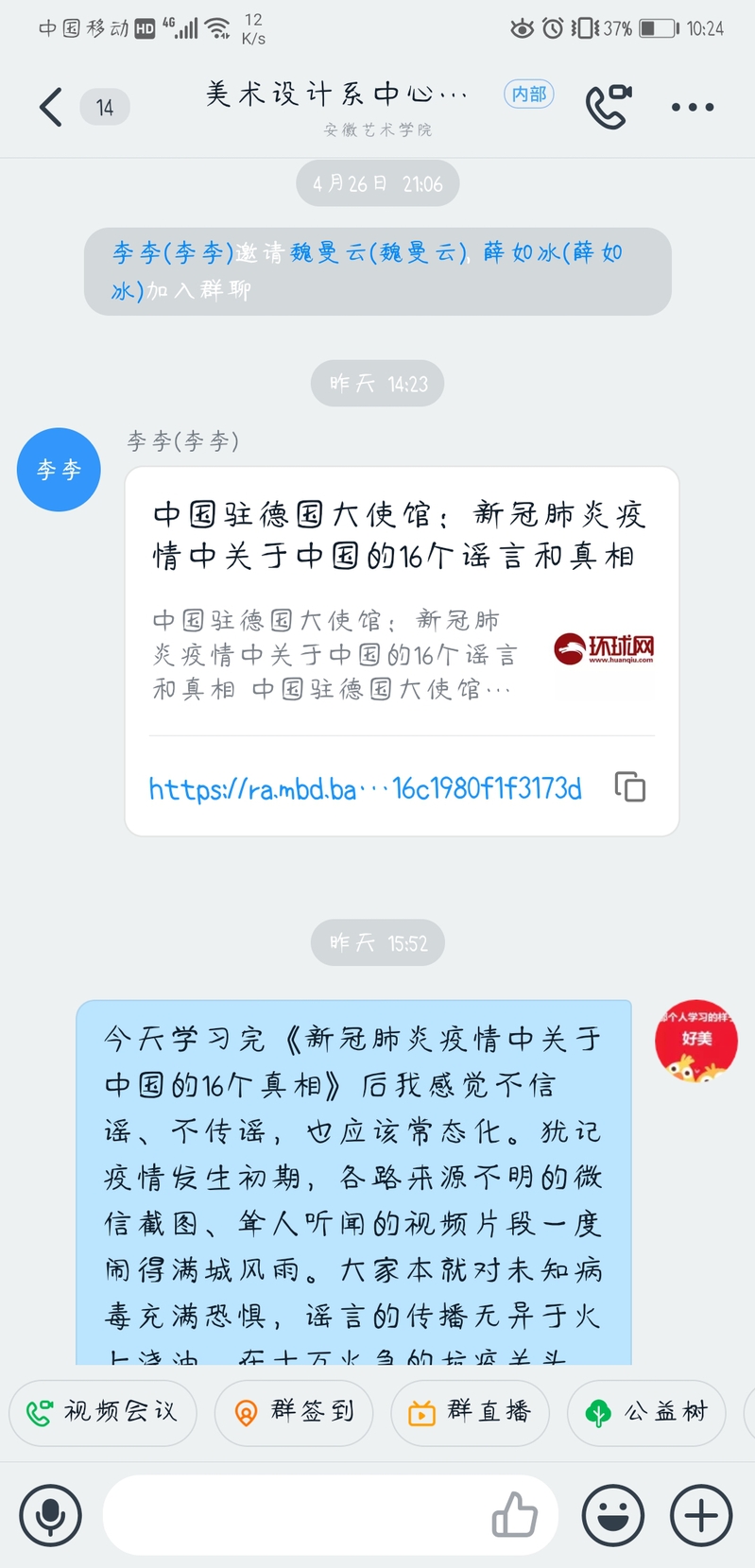Copy the shared article link
755x1568 pixels.
[x=630, y=786]
